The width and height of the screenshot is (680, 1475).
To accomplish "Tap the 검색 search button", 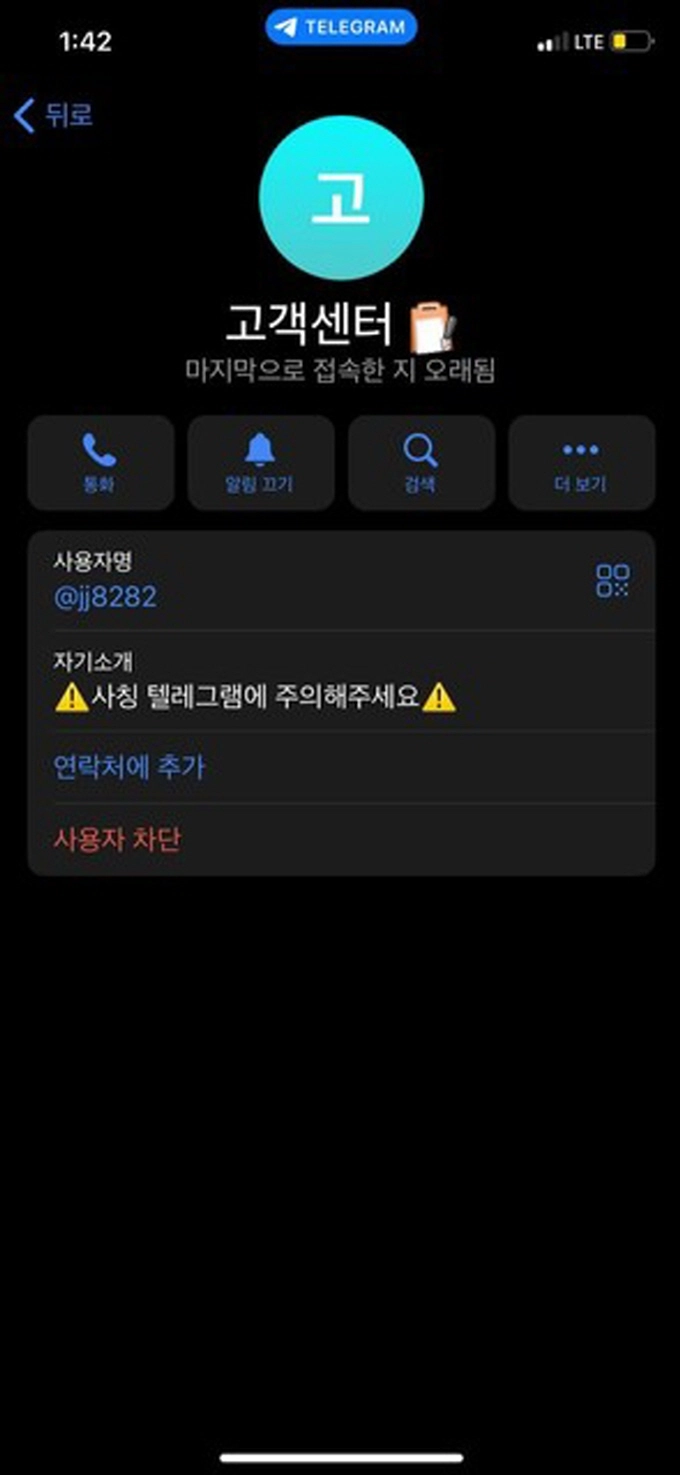I will 421,463.
